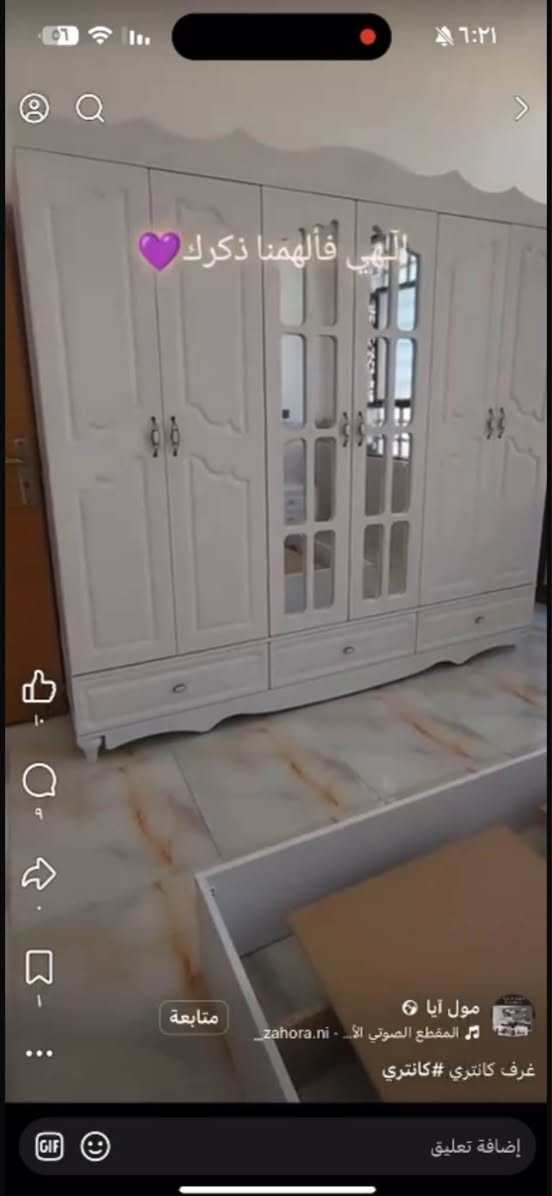Open the #كانتري hashtag
The width and height of the screenshot is (552, 1196).
point(414,1070)
